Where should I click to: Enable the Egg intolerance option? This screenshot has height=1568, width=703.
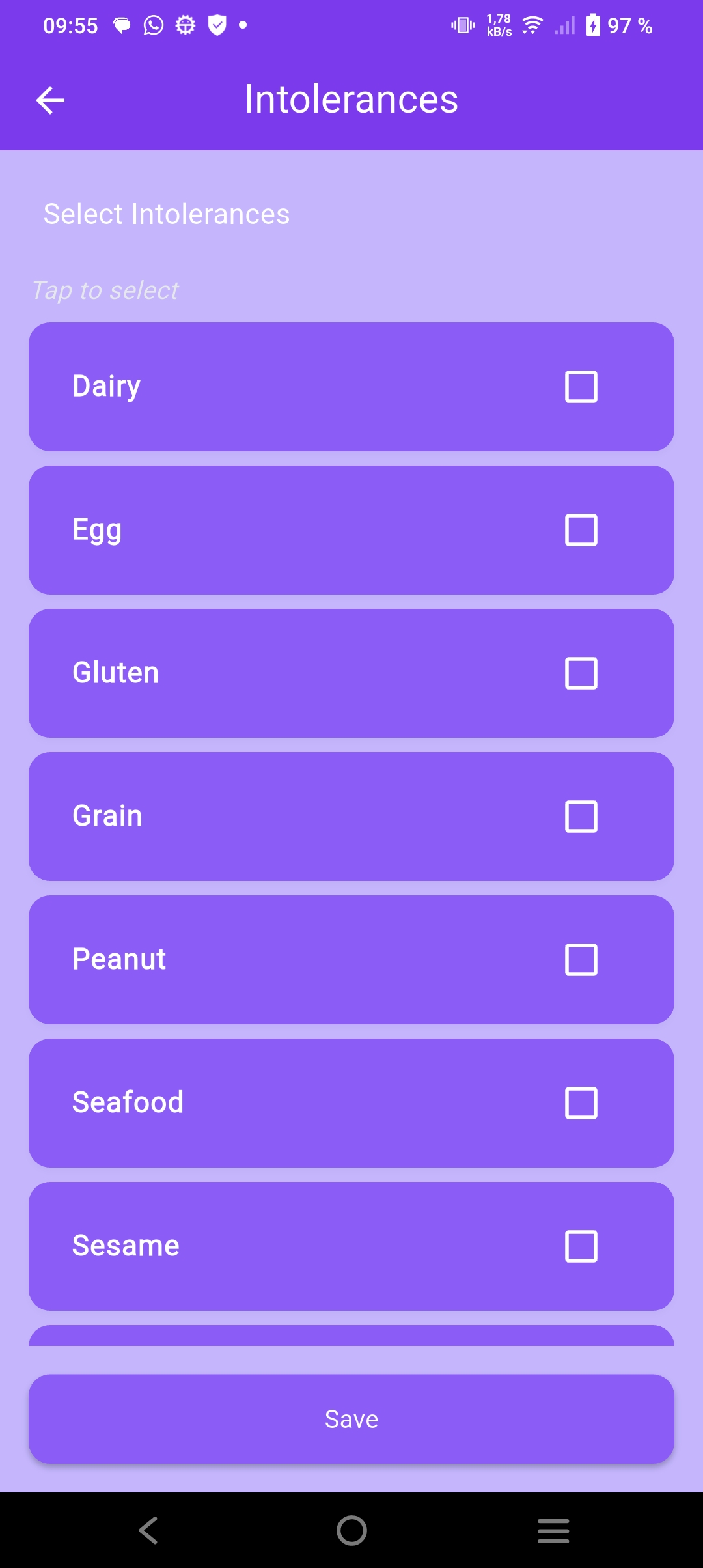(581, 529)
